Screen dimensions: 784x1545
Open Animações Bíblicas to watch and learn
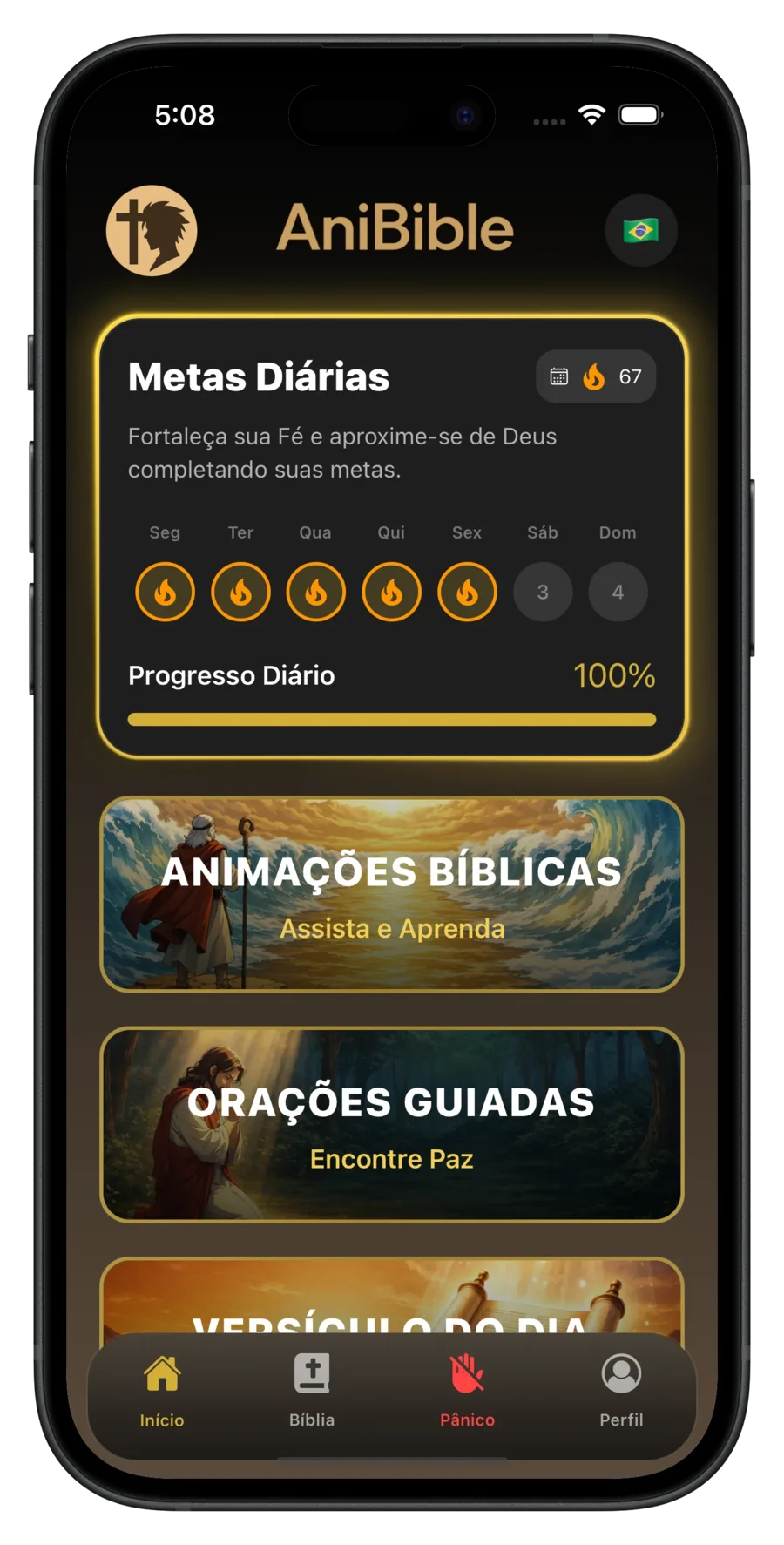point(392,896)
